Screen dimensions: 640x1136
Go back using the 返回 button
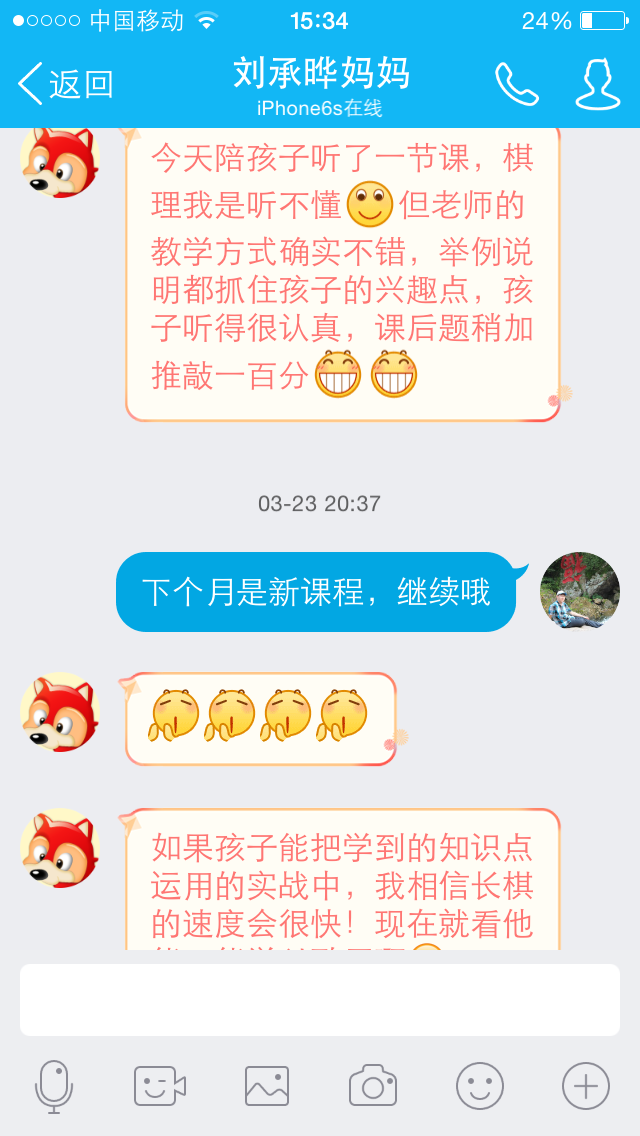coord(66,84)
